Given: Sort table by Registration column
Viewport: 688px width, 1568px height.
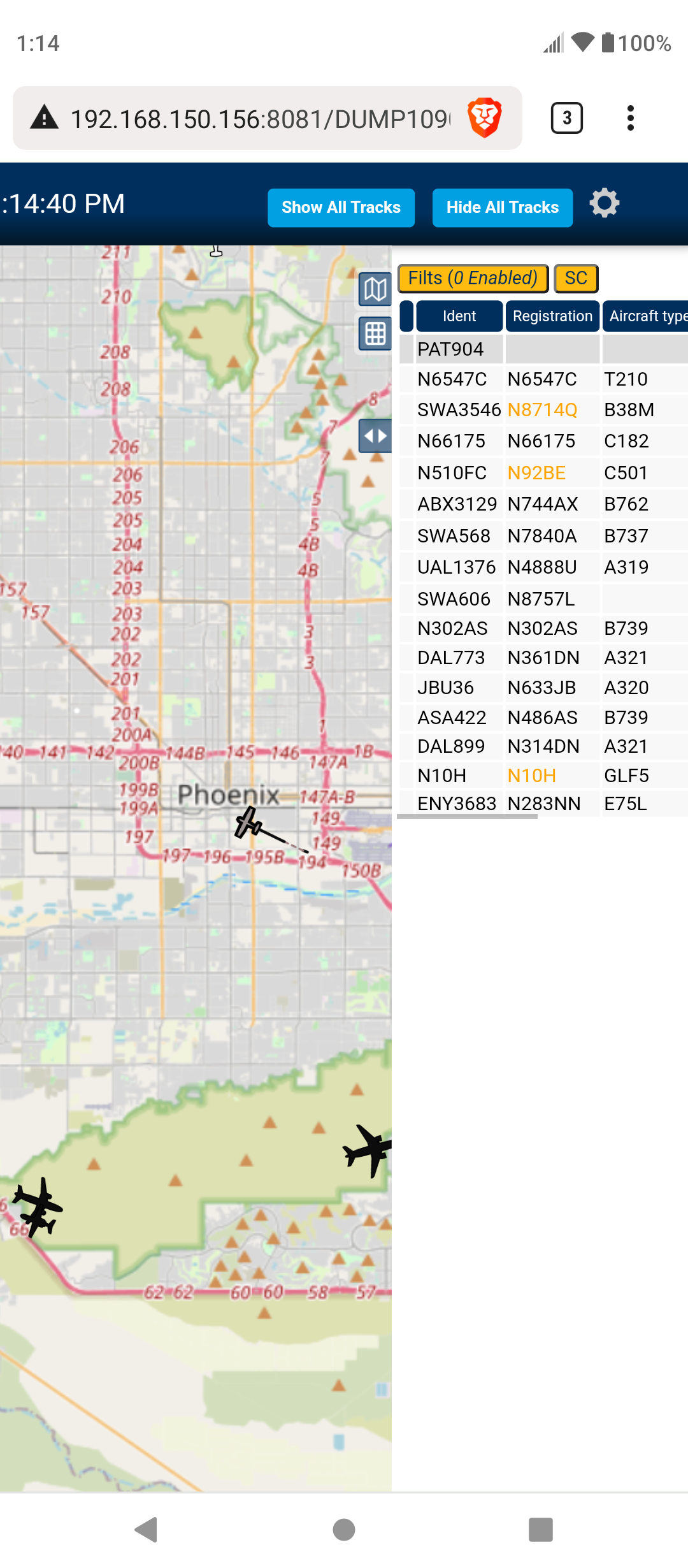Looking at the screenshot, I should pos(552,316).
